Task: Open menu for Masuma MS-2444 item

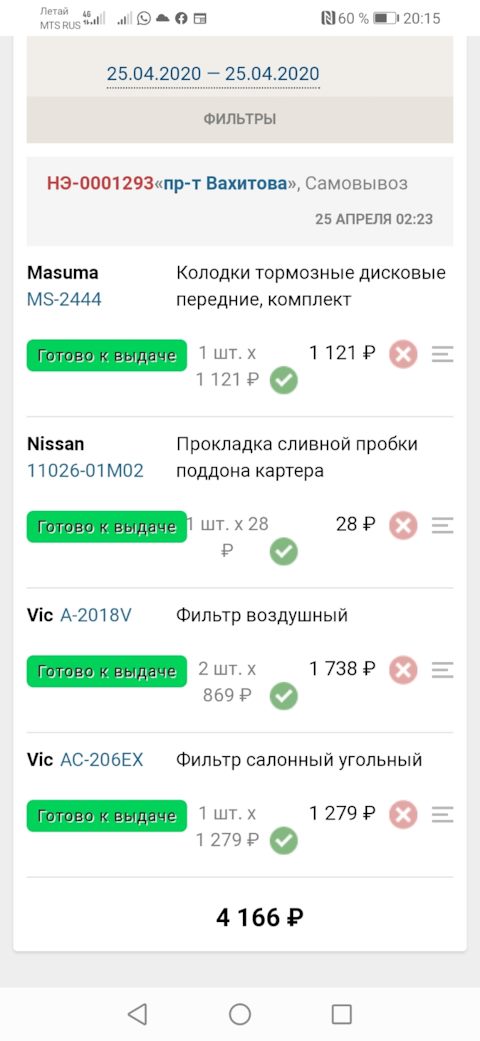Action: pos(442,355)
